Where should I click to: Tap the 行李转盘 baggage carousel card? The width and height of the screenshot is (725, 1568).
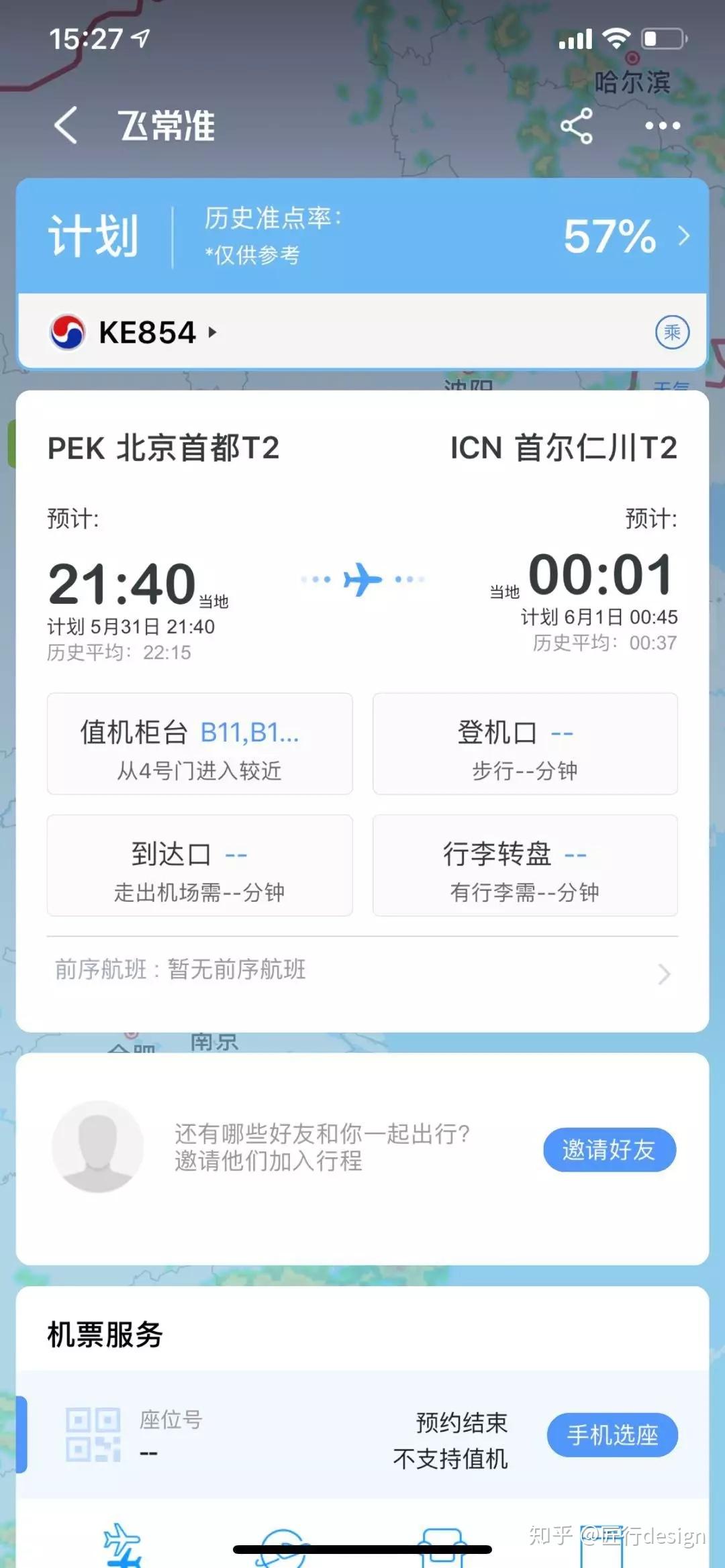pyautogui.click(x=524, y=866)
